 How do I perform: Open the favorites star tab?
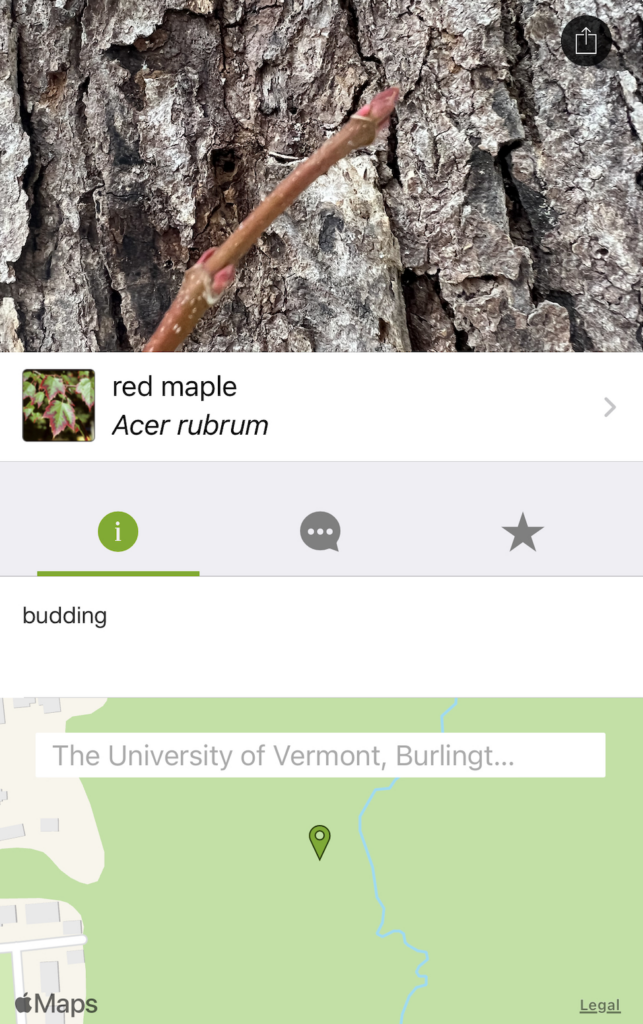coord(522,532)
